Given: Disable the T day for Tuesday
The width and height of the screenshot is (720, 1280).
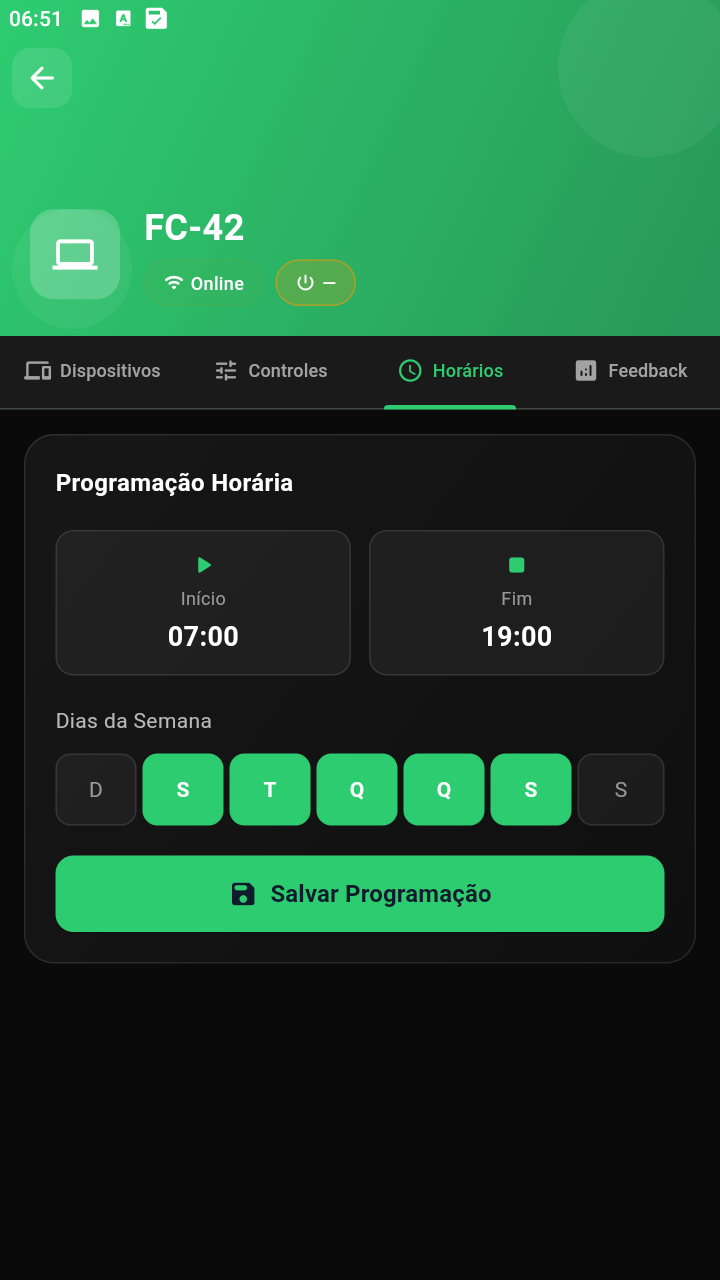Looking at the screenshot, I should coord(269,789).
